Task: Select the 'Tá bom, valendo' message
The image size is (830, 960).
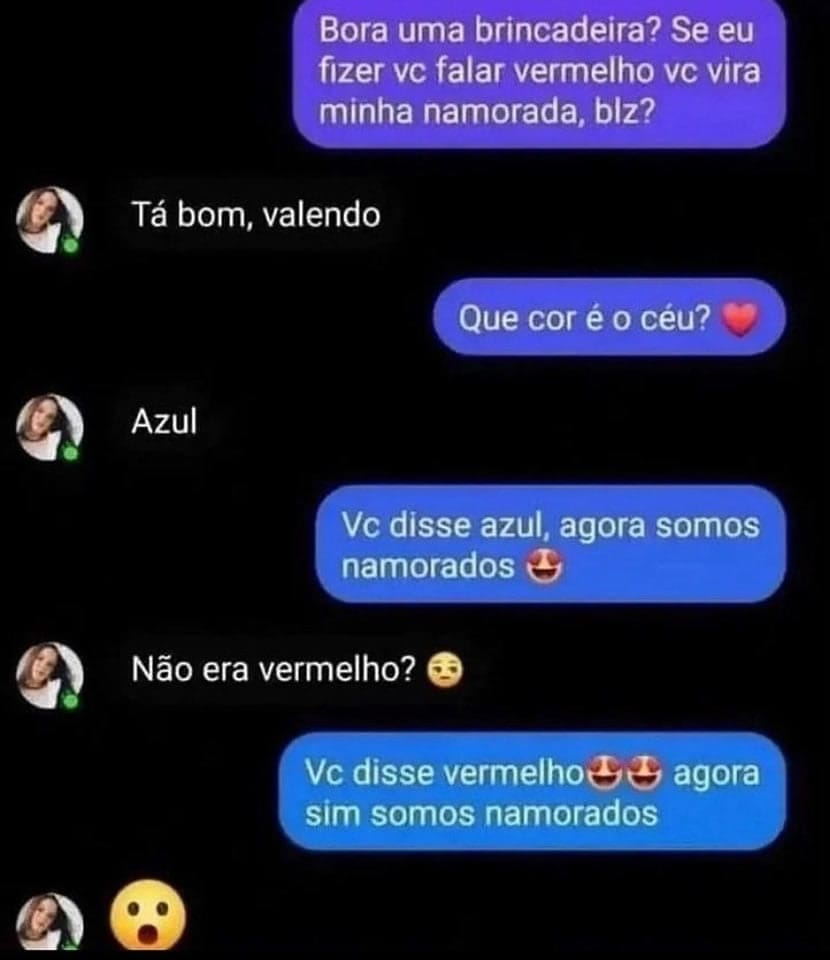Action: [x=255, y=212]
